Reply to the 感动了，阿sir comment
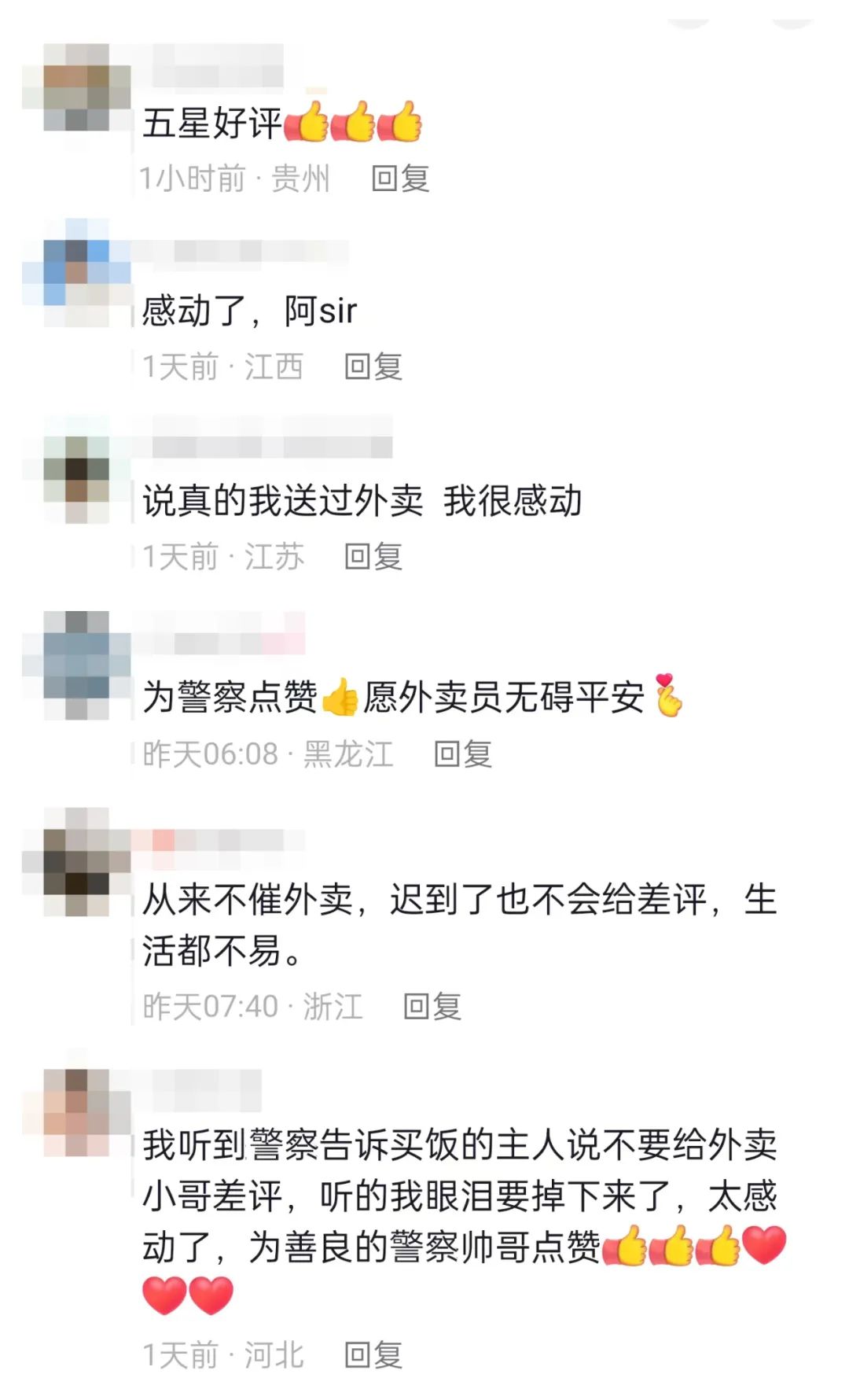Viewport: 849px width, 1400px height. pyautogui.click(x=373, y=367)
